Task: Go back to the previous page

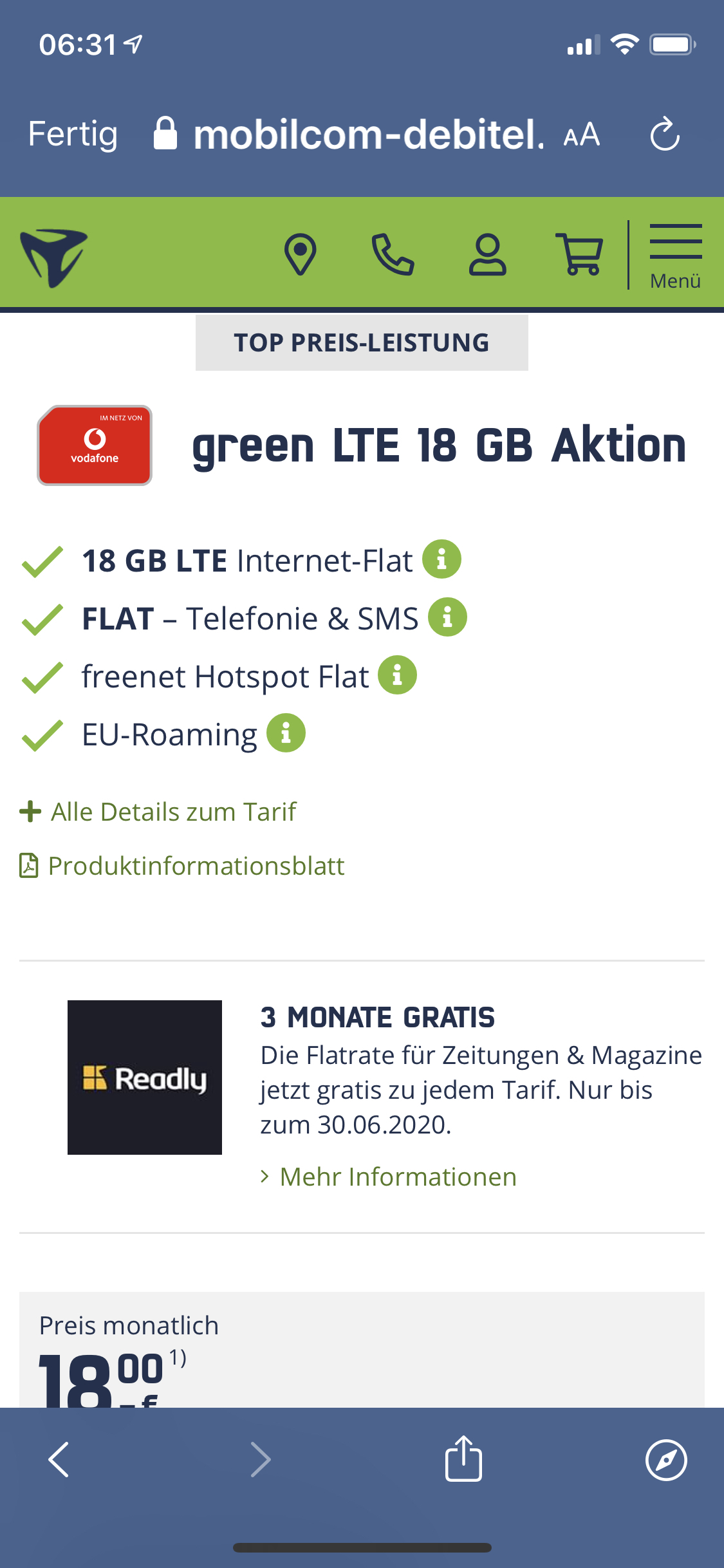Action: (x=59, y=1459)
